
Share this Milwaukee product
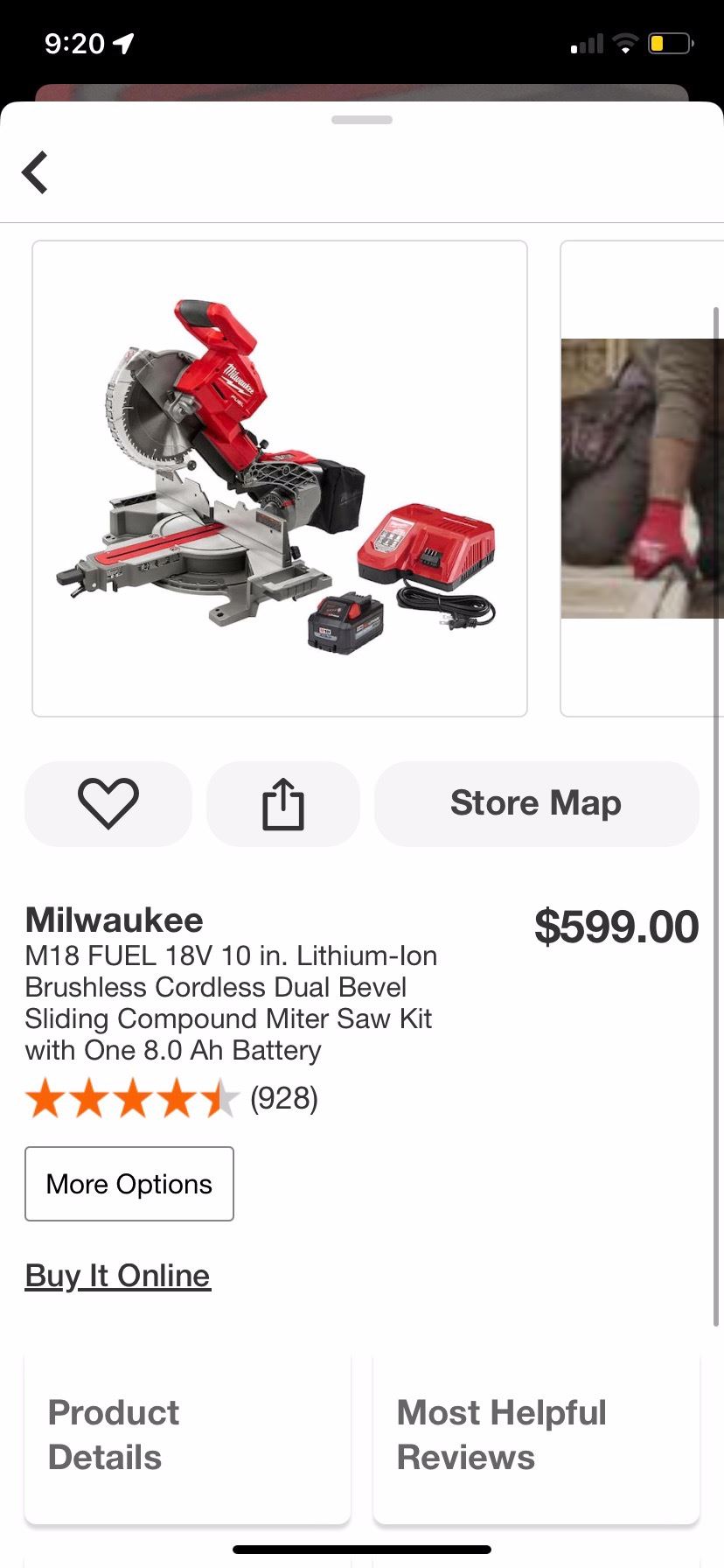tap(282, 803)
